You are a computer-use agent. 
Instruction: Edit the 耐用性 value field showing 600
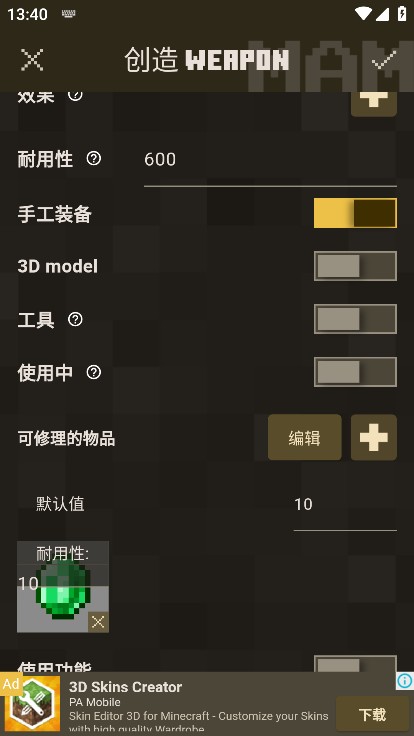(x=270, y=161)
